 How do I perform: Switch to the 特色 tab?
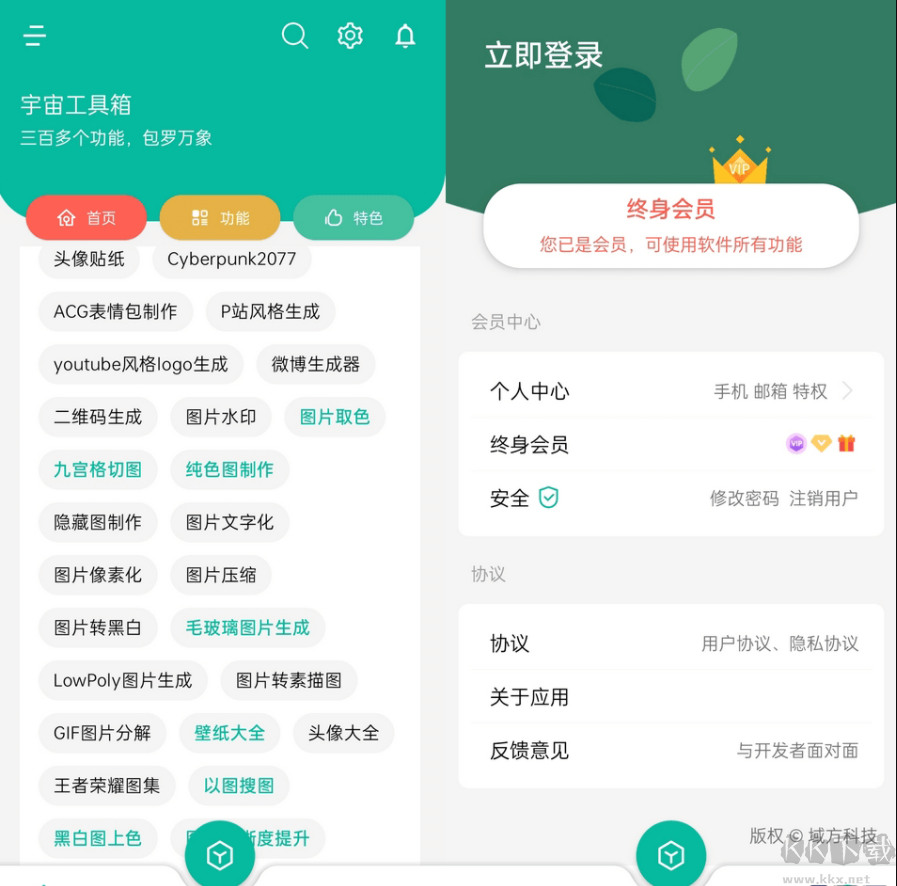pyautogui.click(x=353, y=218)
